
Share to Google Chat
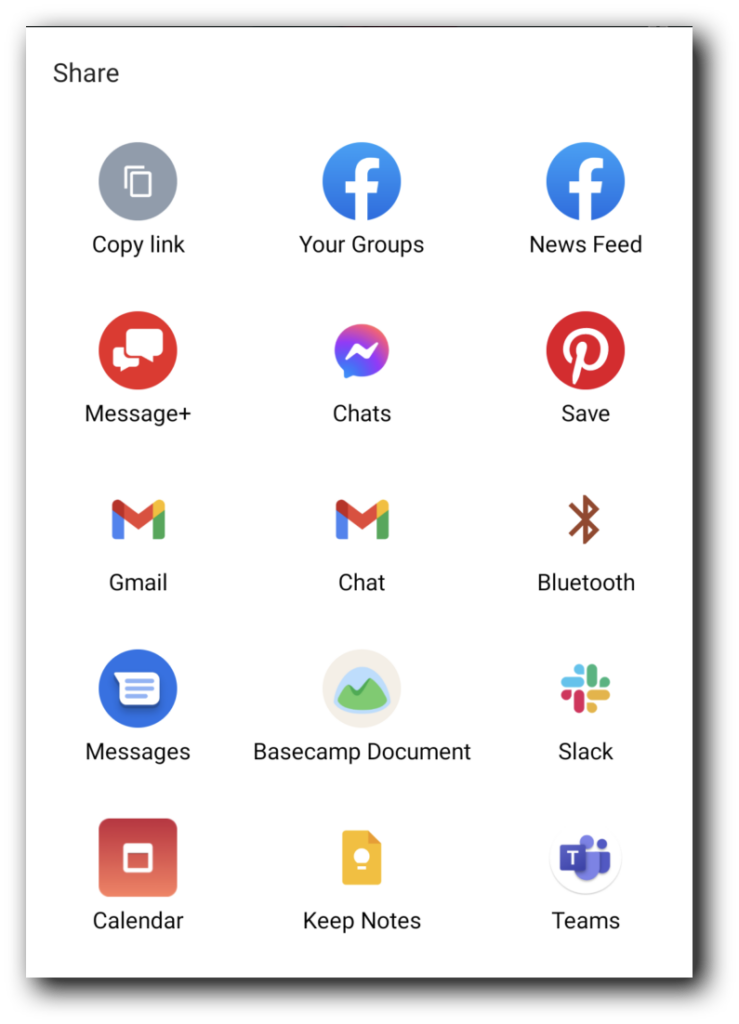361,520
